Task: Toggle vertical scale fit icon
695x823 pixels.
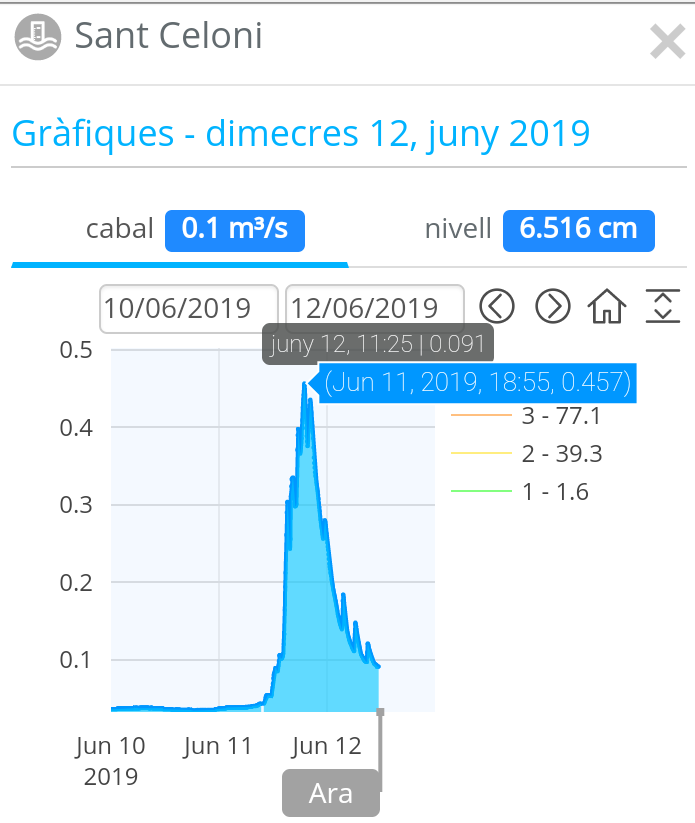Action: 662,306
